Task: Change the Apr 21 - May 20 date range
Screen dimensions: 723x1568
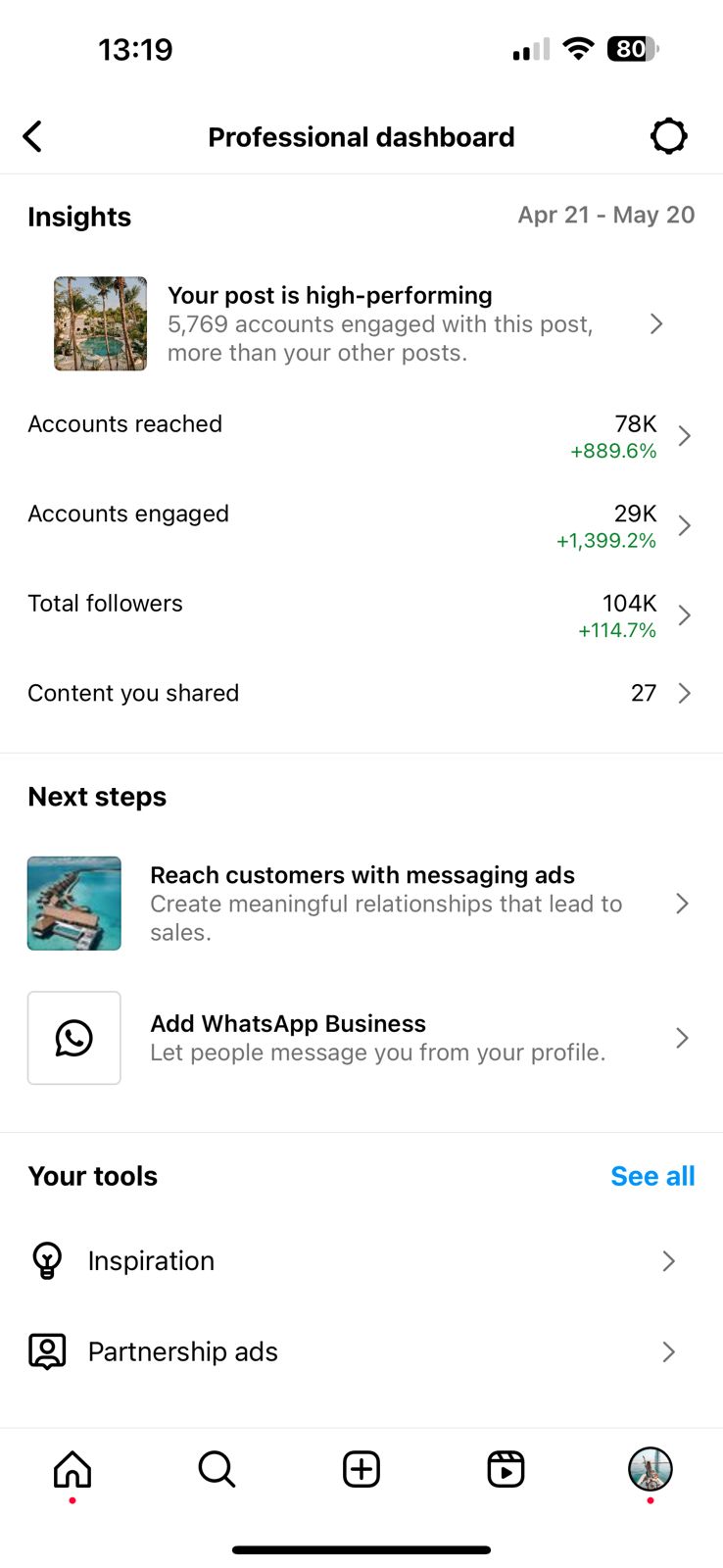Action: pyautogui.click(x=606, y=215)
